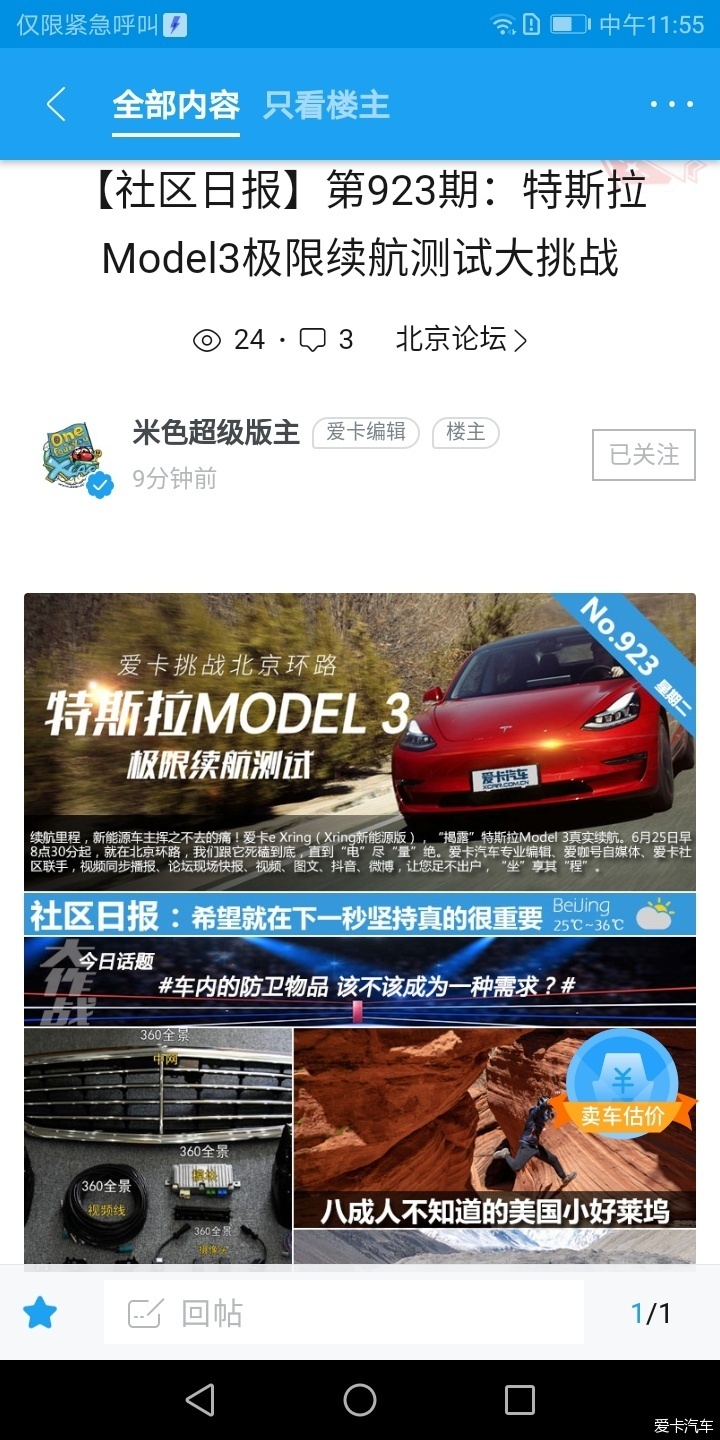Screen dimensions: 720x1440
Task: Open the 1/1 page selector
Action: pyautogui.click(x=650, y=1313)
